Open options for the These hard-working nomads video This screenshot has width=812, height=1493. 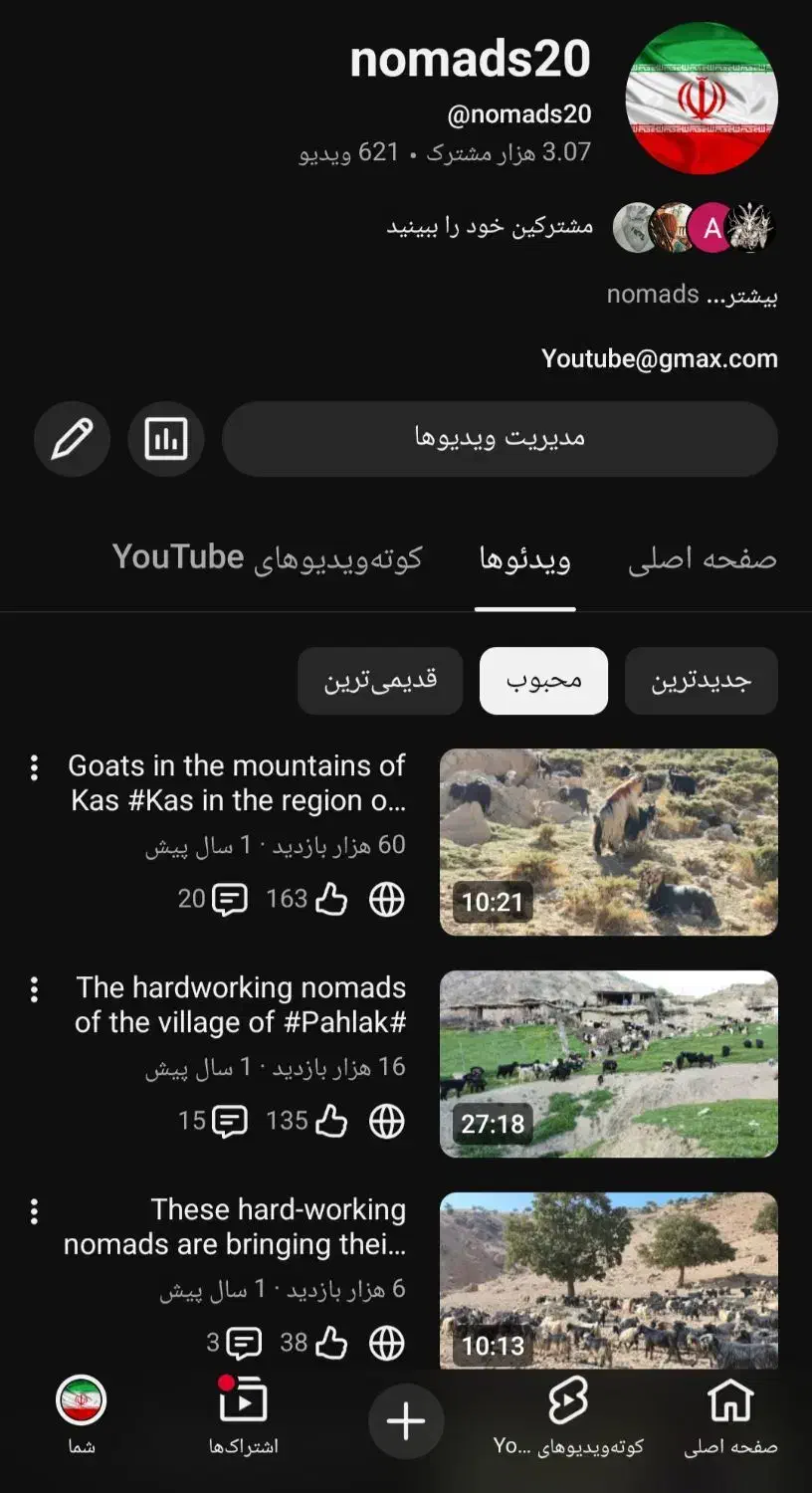tap(34, 1210)
